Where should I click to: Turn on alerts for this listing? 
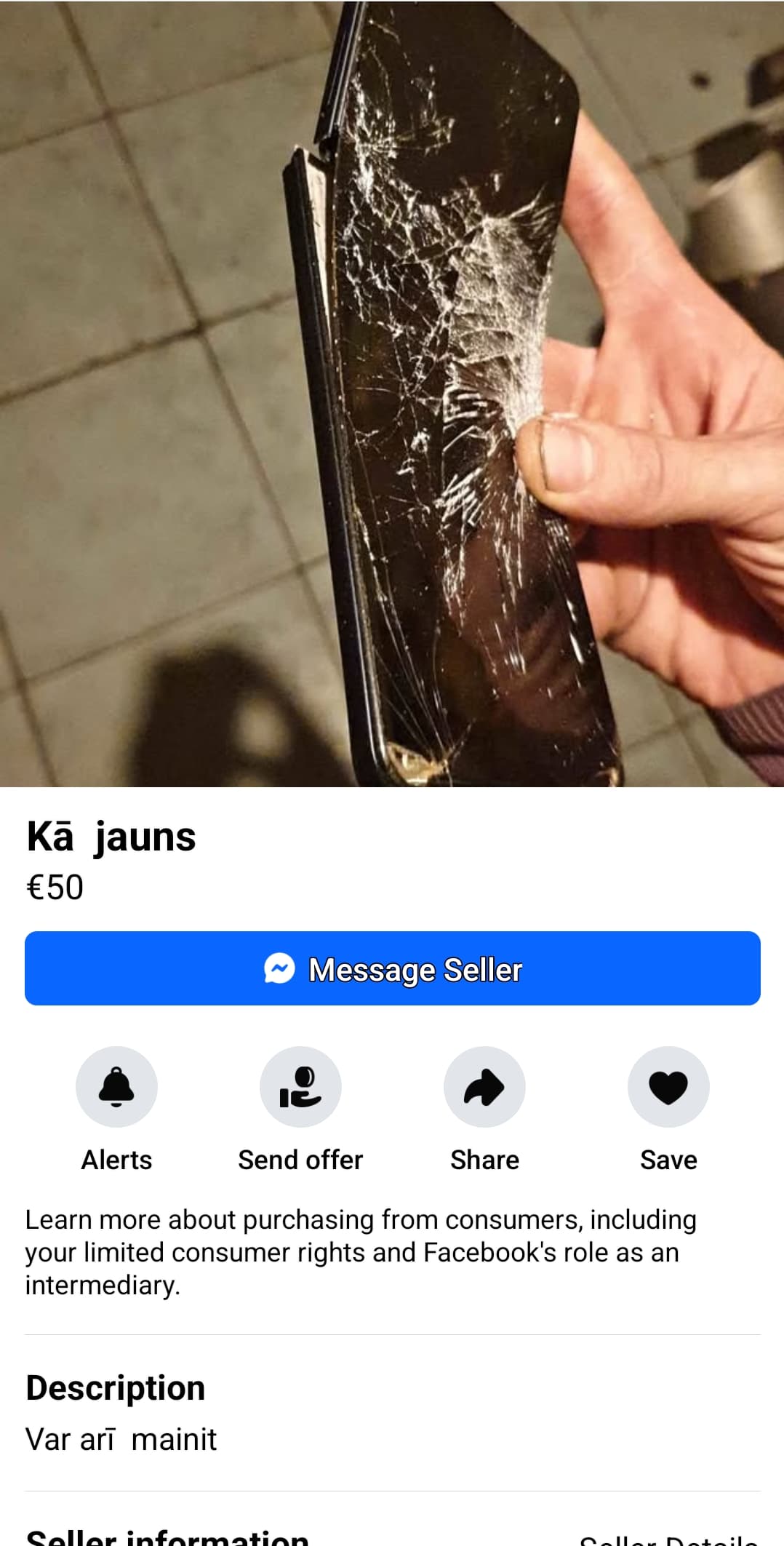(x=116, y=1087)
